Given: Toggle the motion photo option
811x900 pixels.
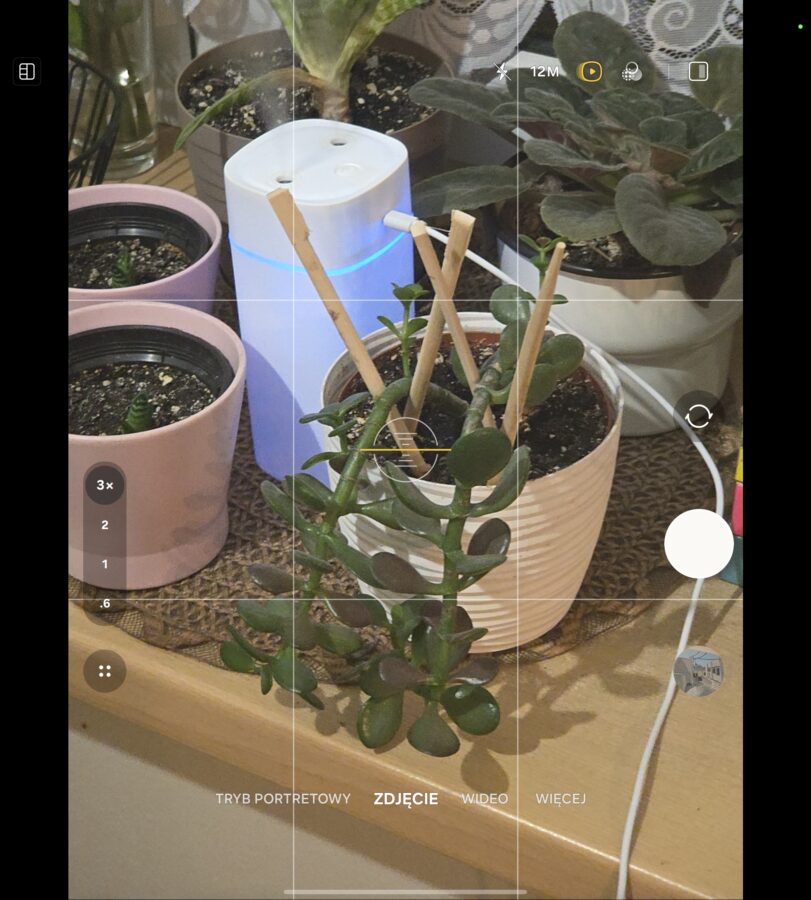Looking at the screenshot, I should point(590,72).
